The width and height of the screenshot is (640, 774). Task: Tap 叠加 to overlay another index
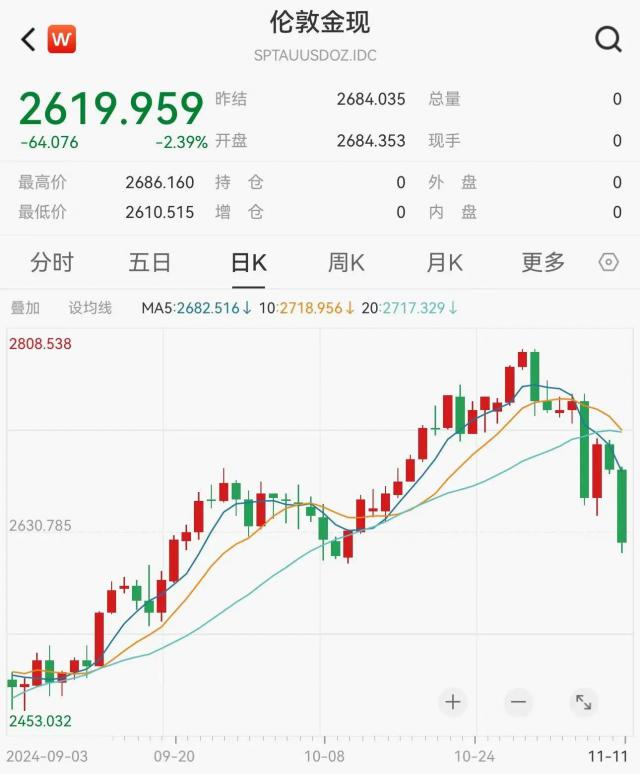(25, 308)
